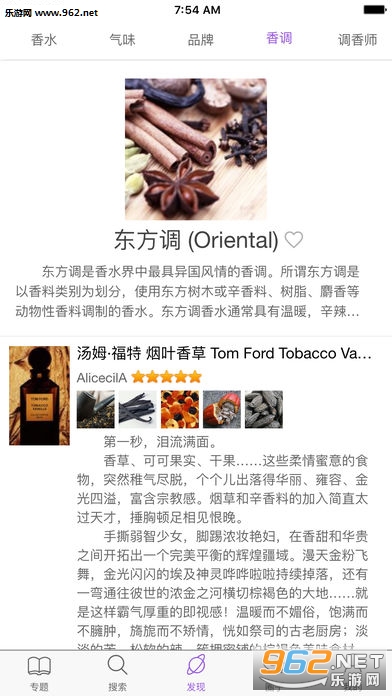The width and height of the screenshot is (392, 696).
Task: Open the Tom Ford Tobacco Vanille bottle image
Action: pyautogui.click(x=40, y=395)
